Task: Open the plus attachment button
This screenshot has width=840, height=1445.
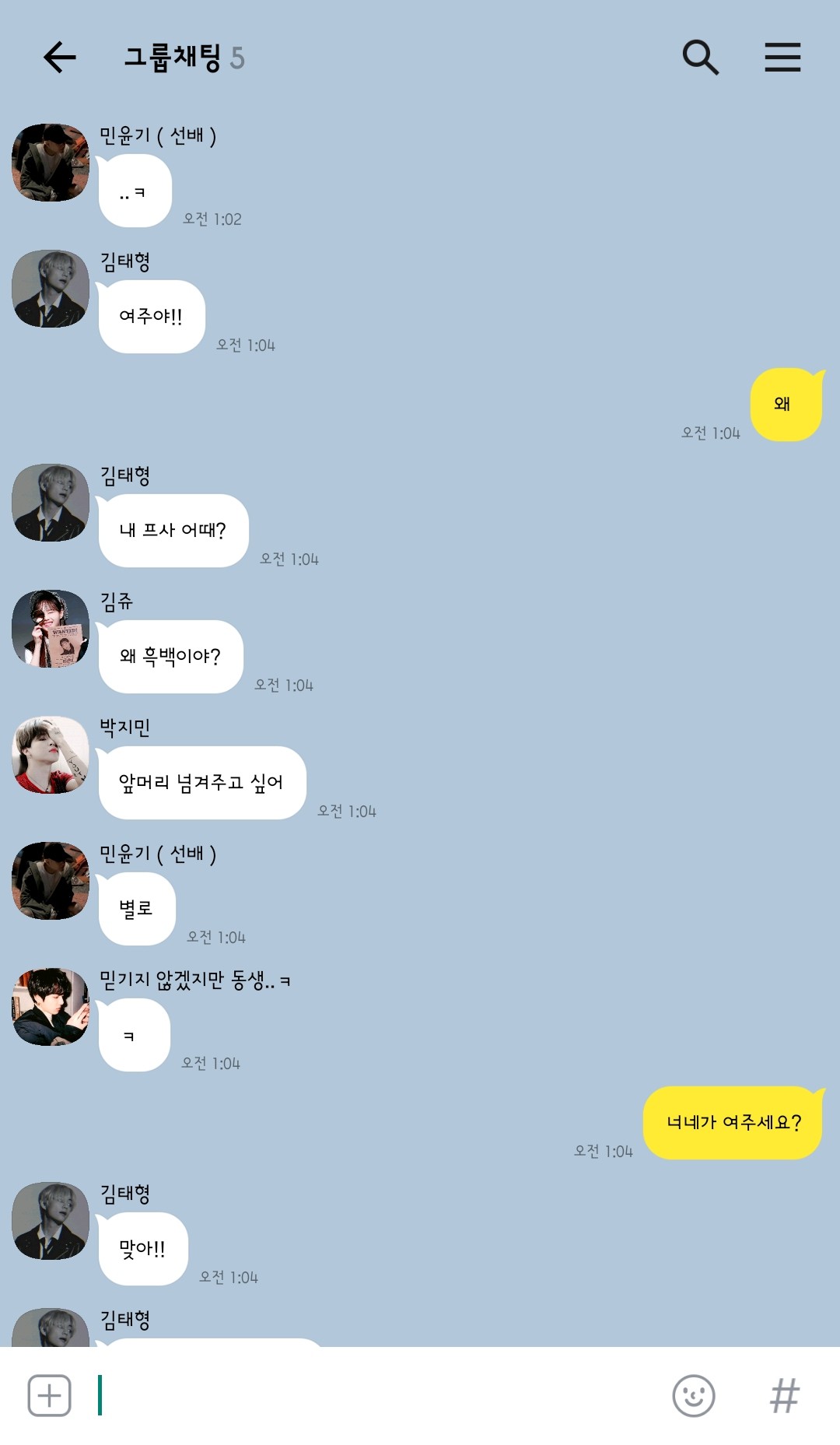Action: click(49, 1395)
